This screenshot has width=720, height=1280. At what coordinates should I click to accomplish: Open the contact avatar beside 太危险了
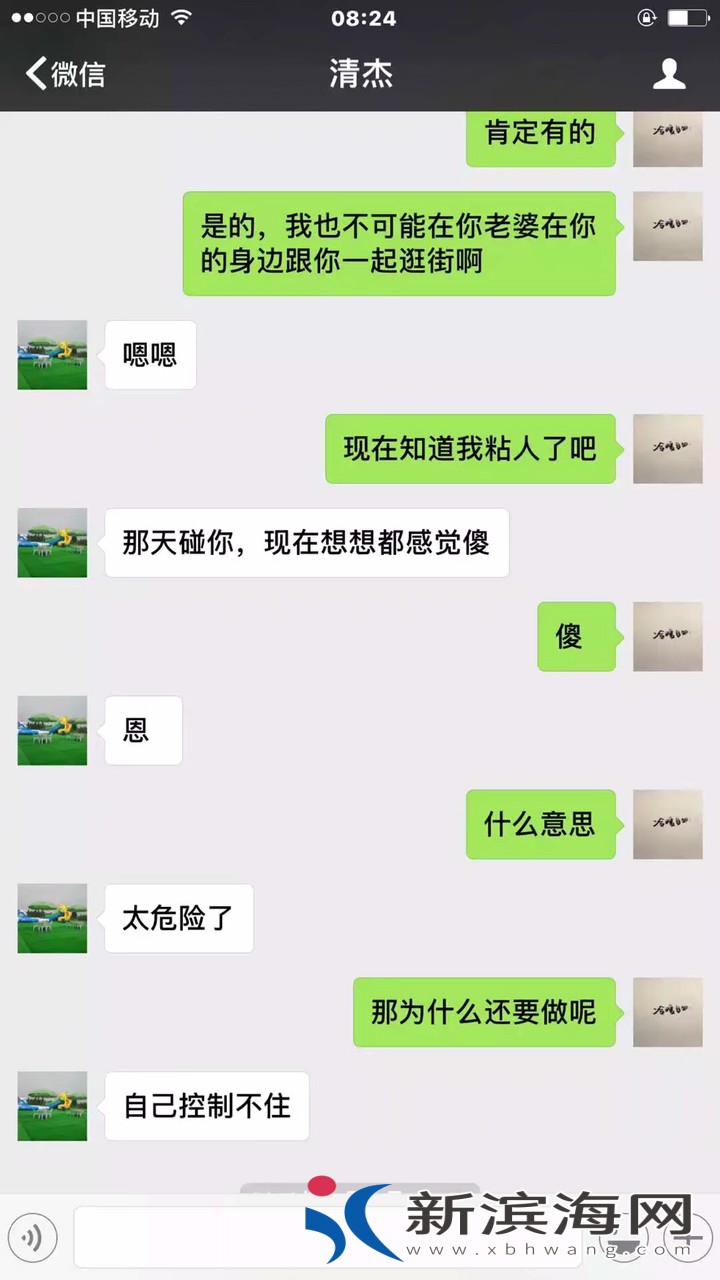pos(52,918)
